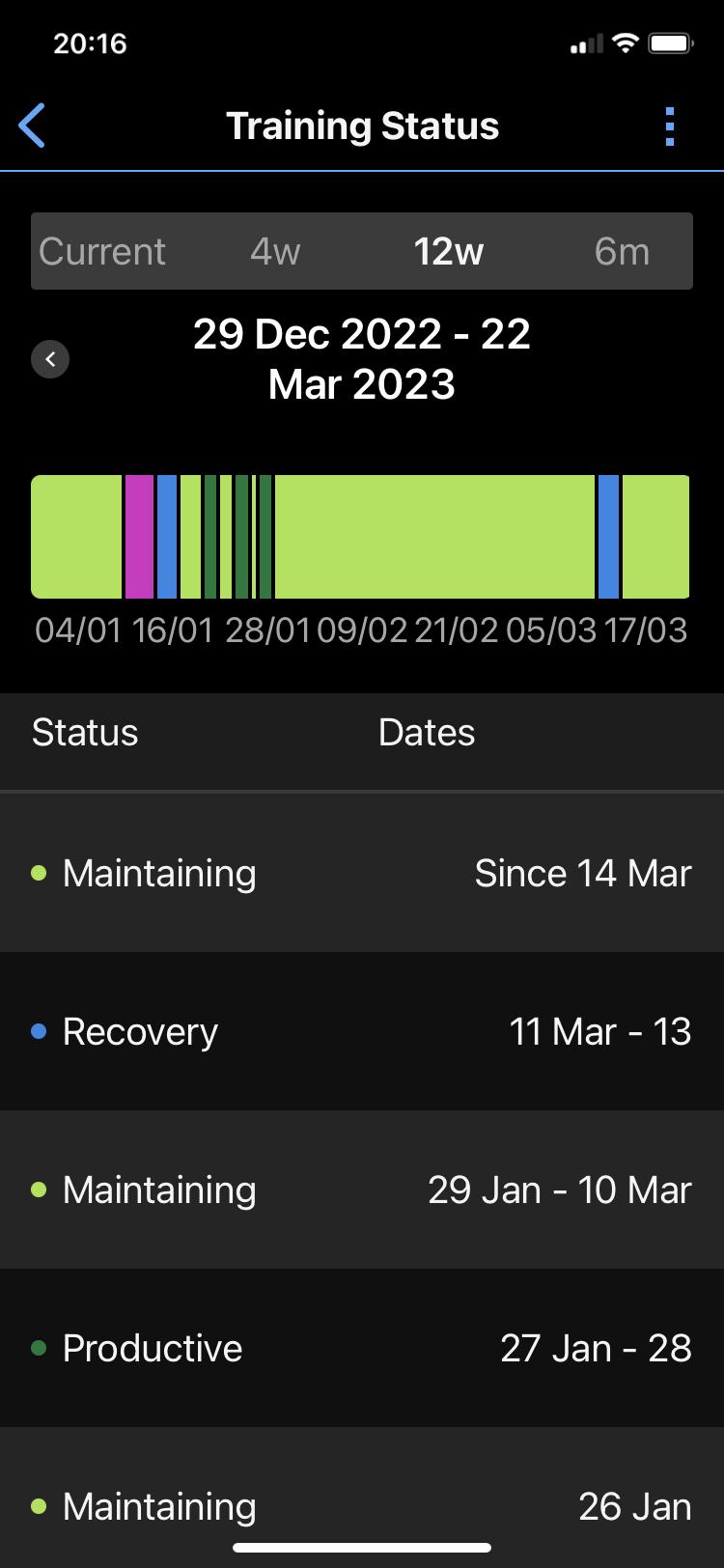Viewport: 724px width, 1568px height.
Task: Switch to the 6m view
Action: [622, 252]
